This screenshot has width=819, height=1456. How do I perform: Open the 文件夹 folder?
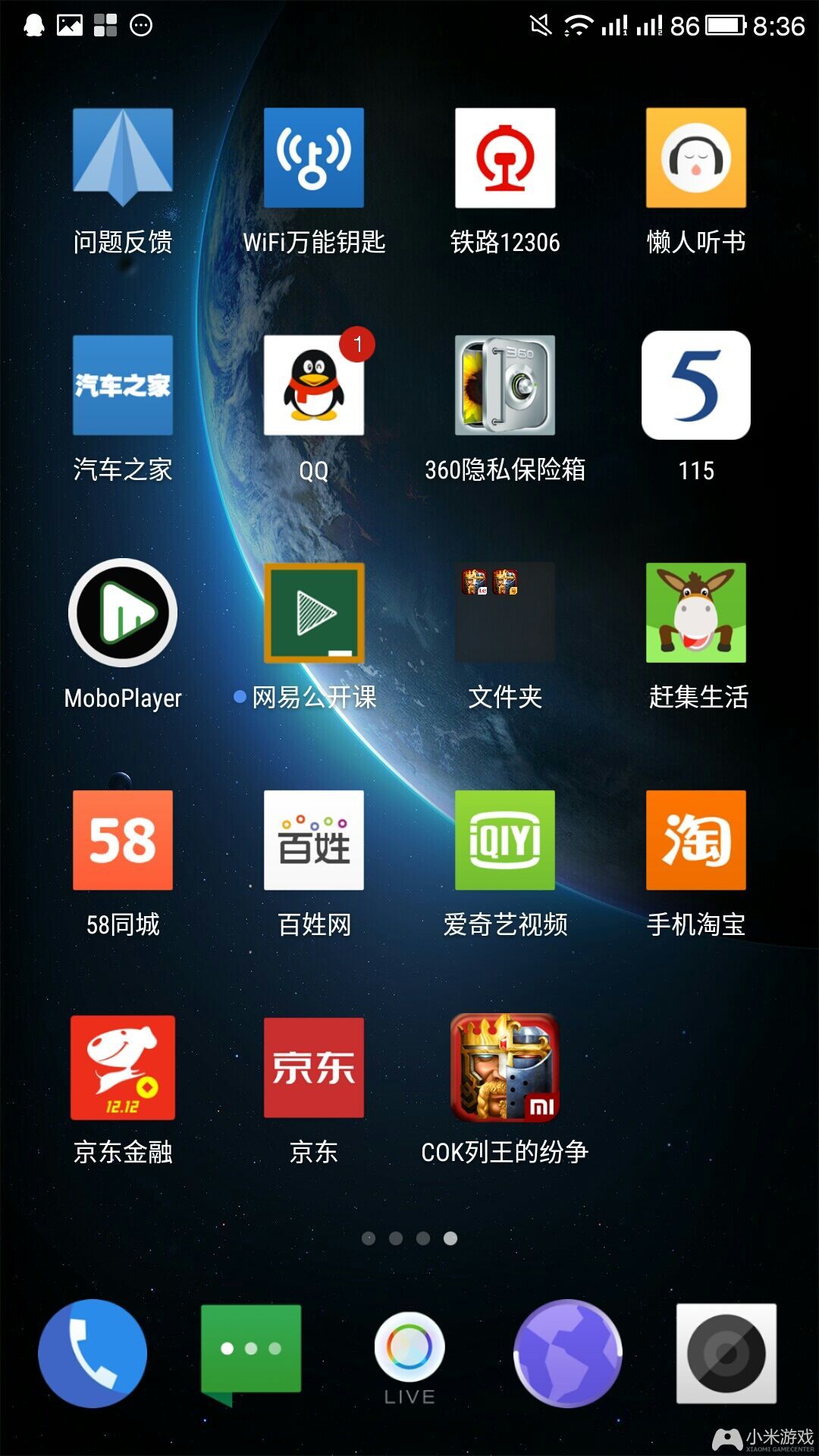point(505,613)
